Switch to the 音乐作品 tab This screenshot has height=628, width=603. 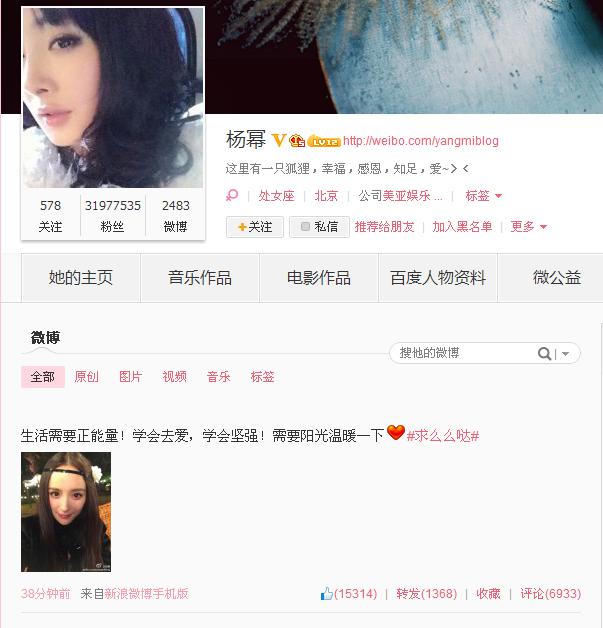(200, 278)
